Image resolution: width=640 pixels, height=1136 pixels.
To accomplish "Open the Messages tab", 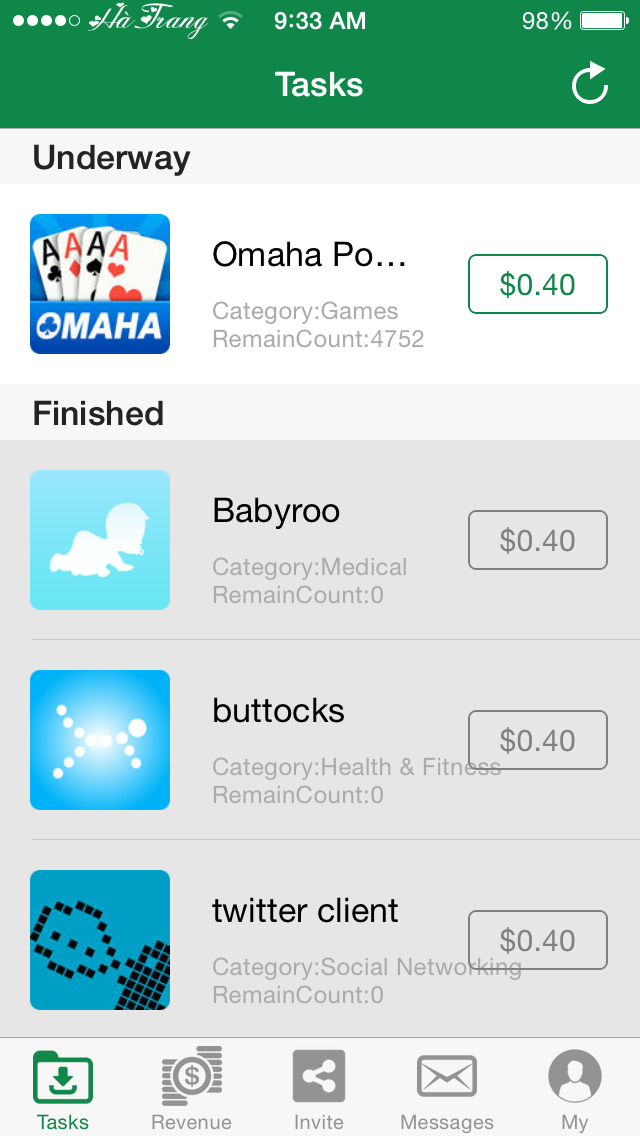I will [447, 1088].
